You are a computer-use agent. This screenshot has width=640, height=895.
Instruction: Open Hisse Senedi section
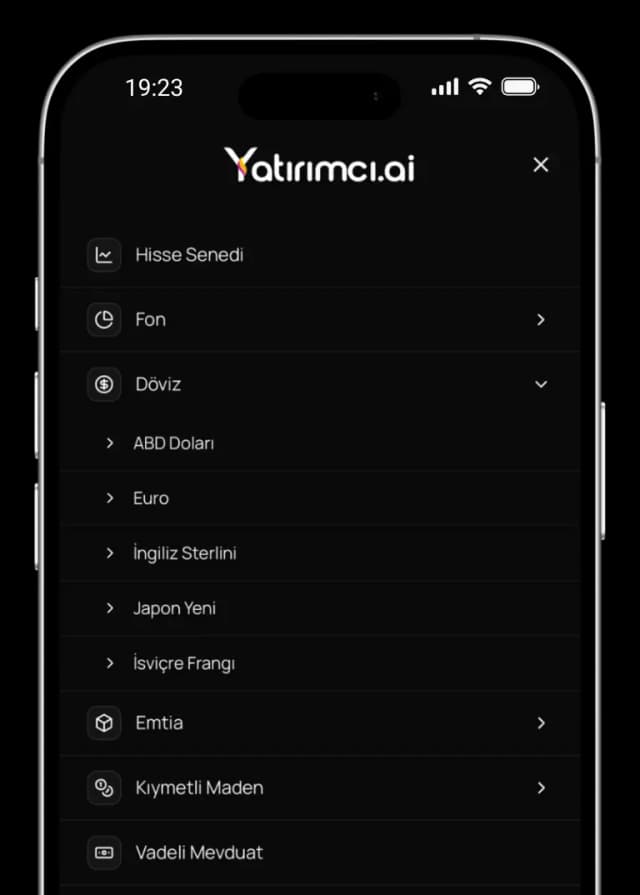point(189,255)
